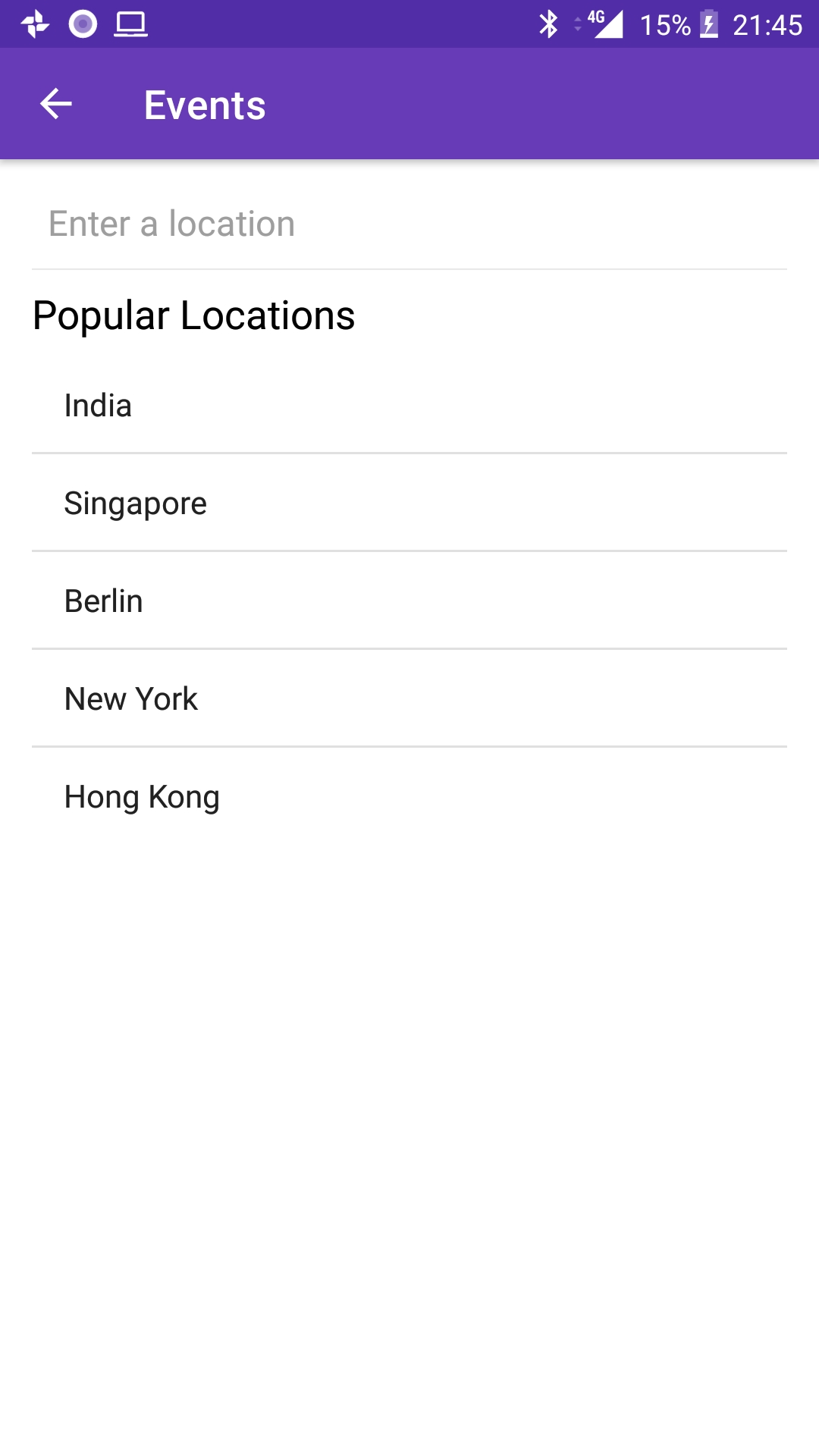Choose Singapore as the location
This screenshot has height=1456, width=819.
pos(409,504)
